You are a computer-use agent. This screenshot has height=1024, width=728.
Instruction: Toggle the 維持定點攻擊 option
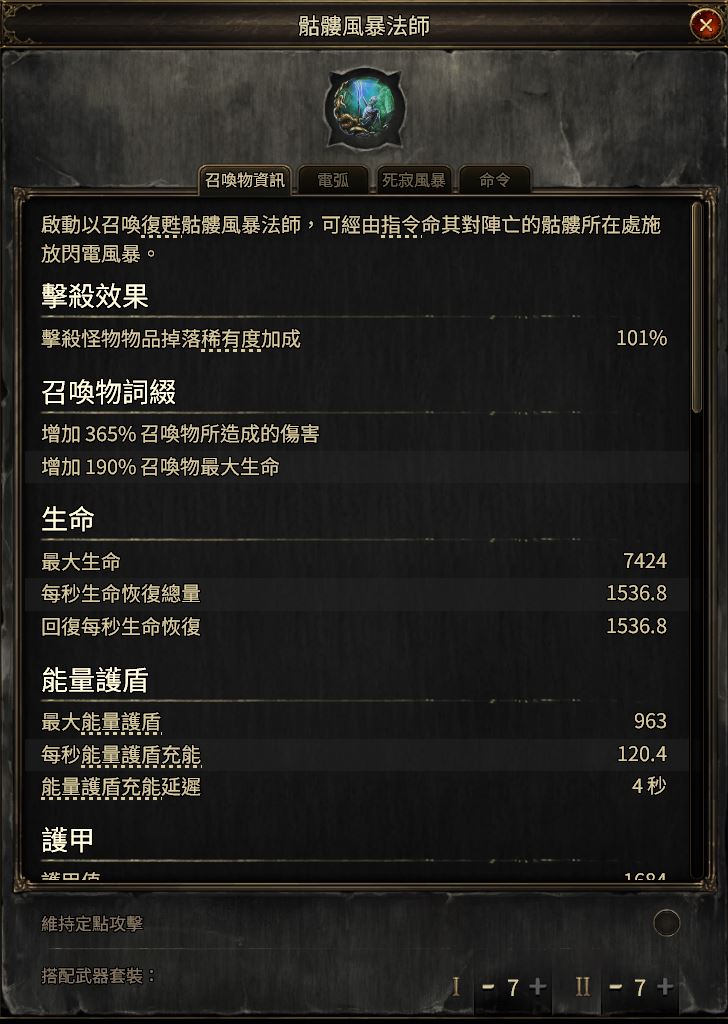click(666, 923)
